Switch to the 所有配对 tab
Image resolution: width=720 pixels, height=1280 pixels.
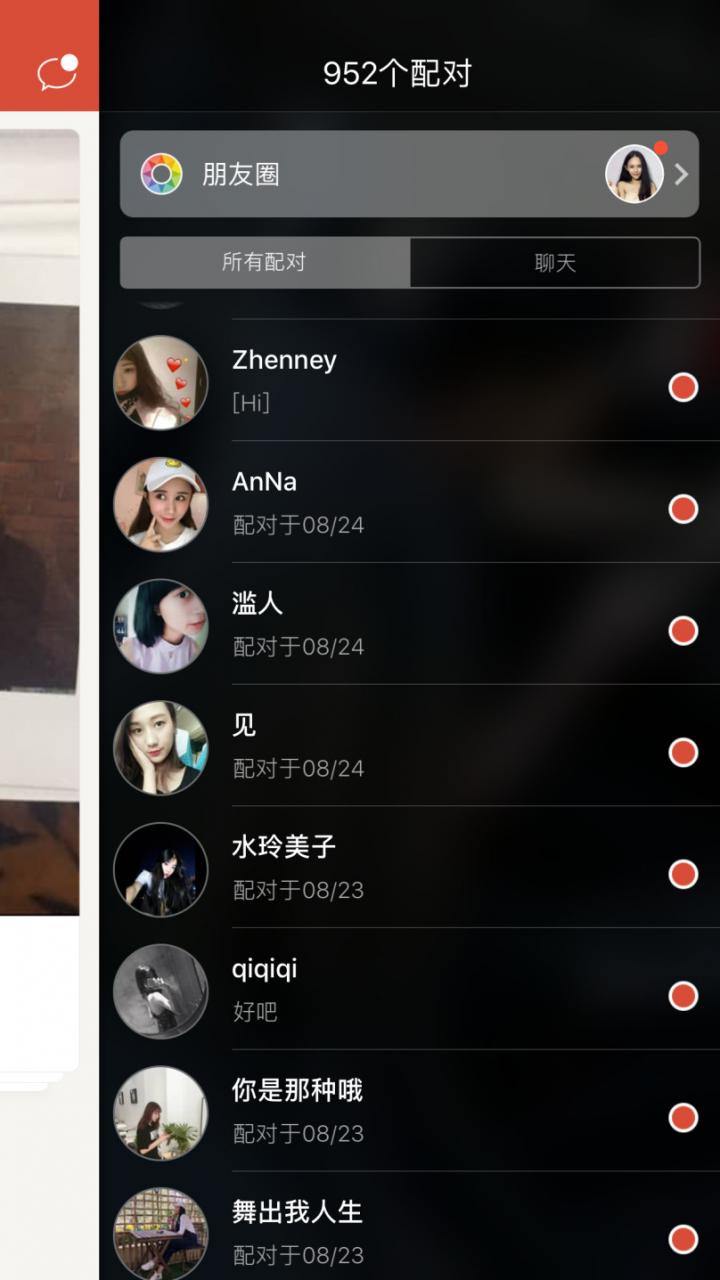pyautogui.click(x=264, y=263)
